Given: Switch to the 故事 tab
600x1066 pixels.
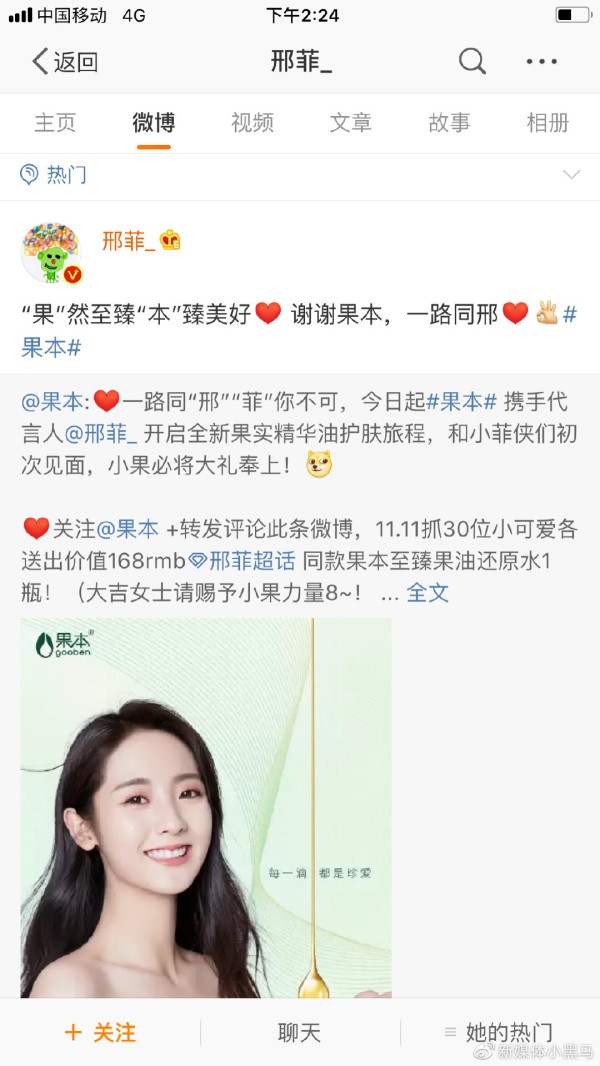Looking at the screenshot, I should pos(449,123).
